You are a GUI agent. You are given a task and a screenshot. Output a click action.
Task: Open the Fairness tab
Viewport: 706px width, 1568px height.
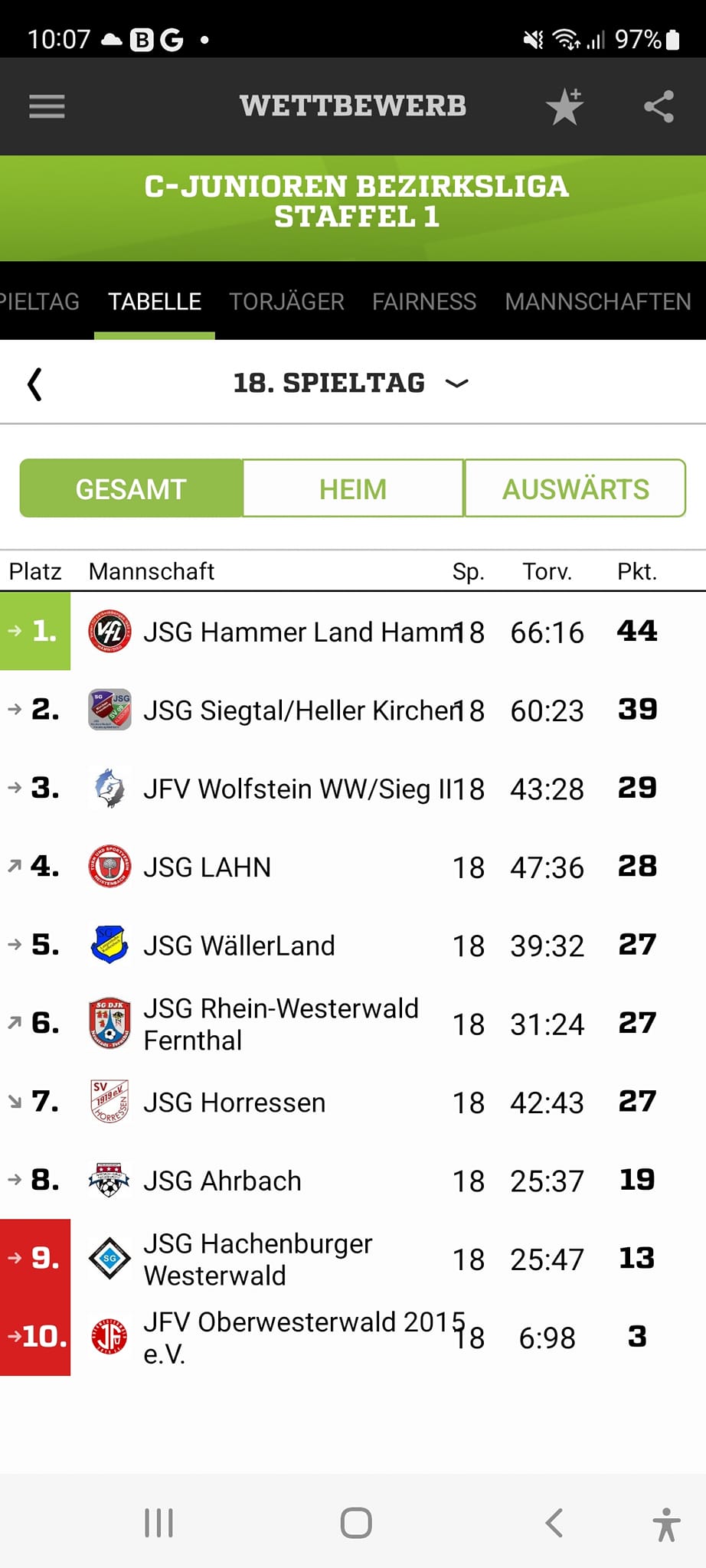(424, 302)
